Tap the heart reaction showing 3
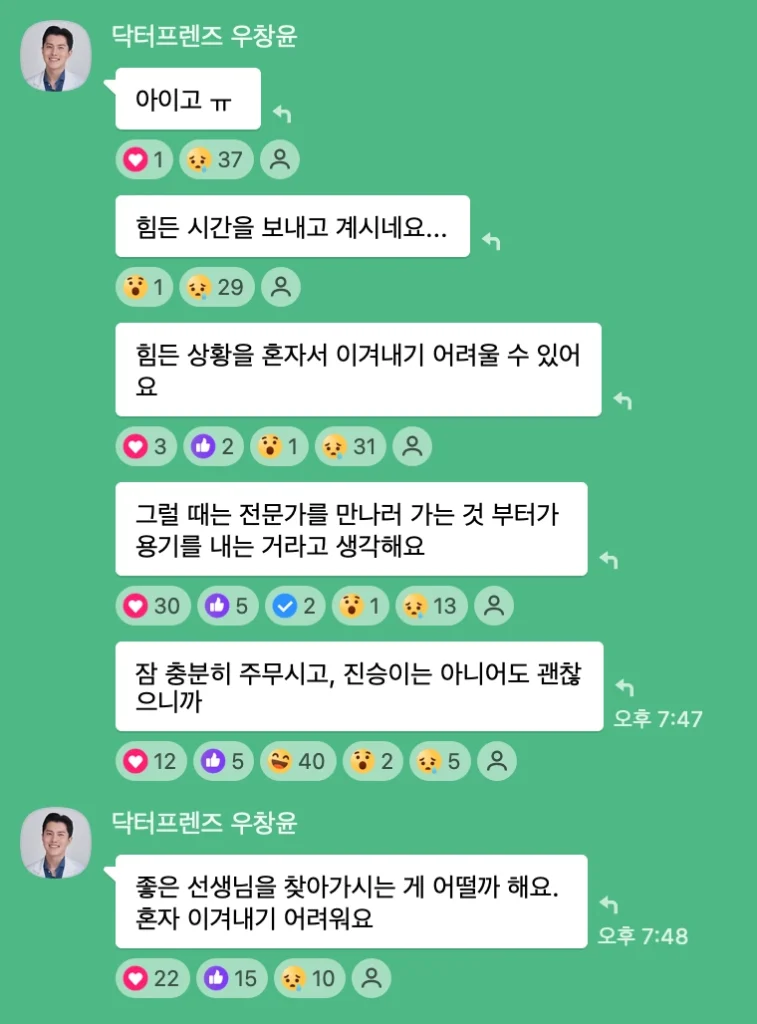 click(x=146, y=447)
